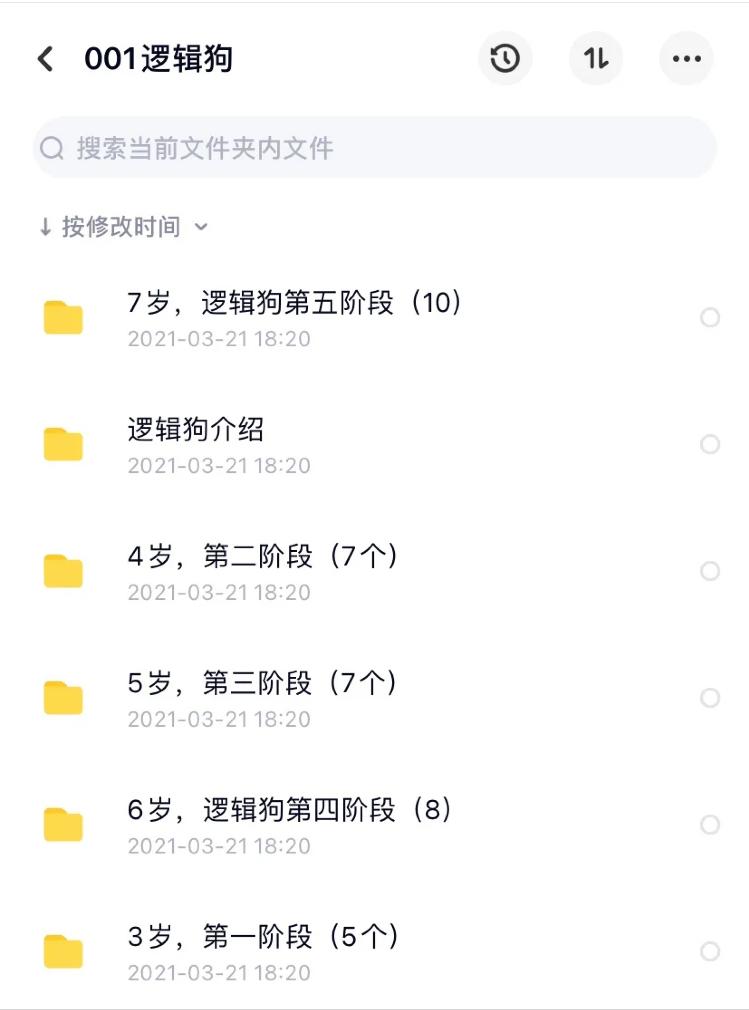Select the circle beside 5岁，第三阶段
749x1010 pixels.
click(x=710, y=696)
